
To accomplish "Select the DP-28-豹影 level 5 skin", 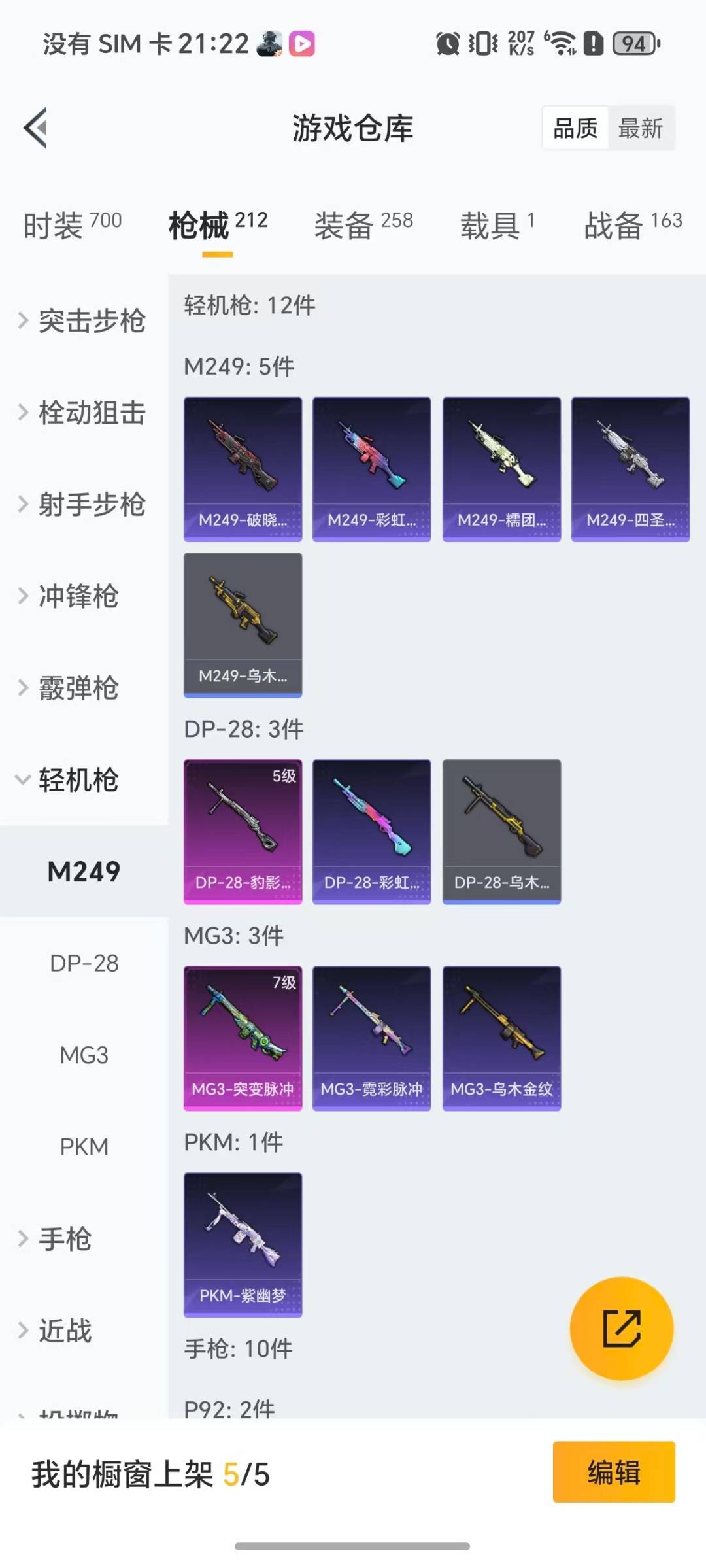I will coord(242,830).
